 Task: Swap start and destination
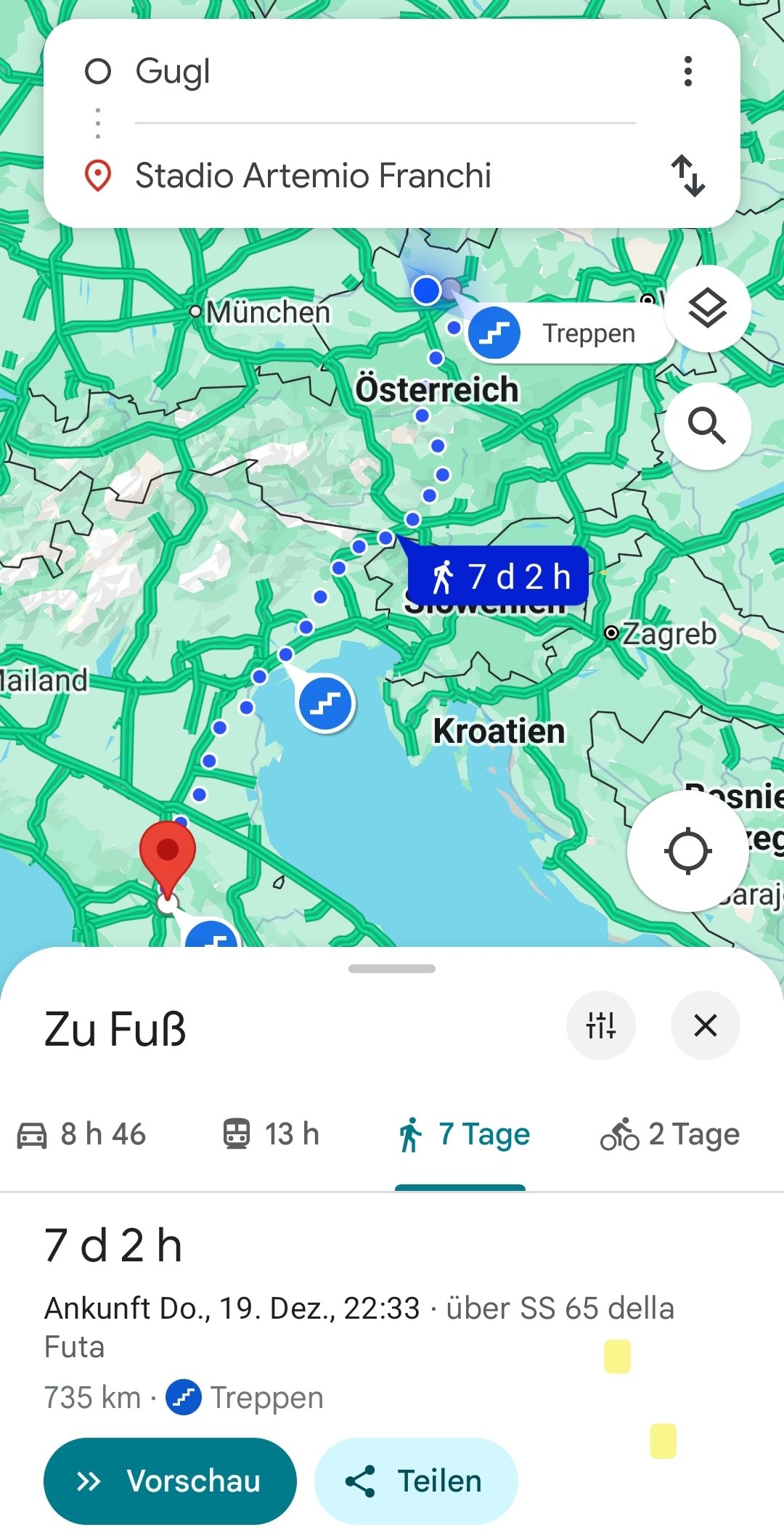coord(687,176)
